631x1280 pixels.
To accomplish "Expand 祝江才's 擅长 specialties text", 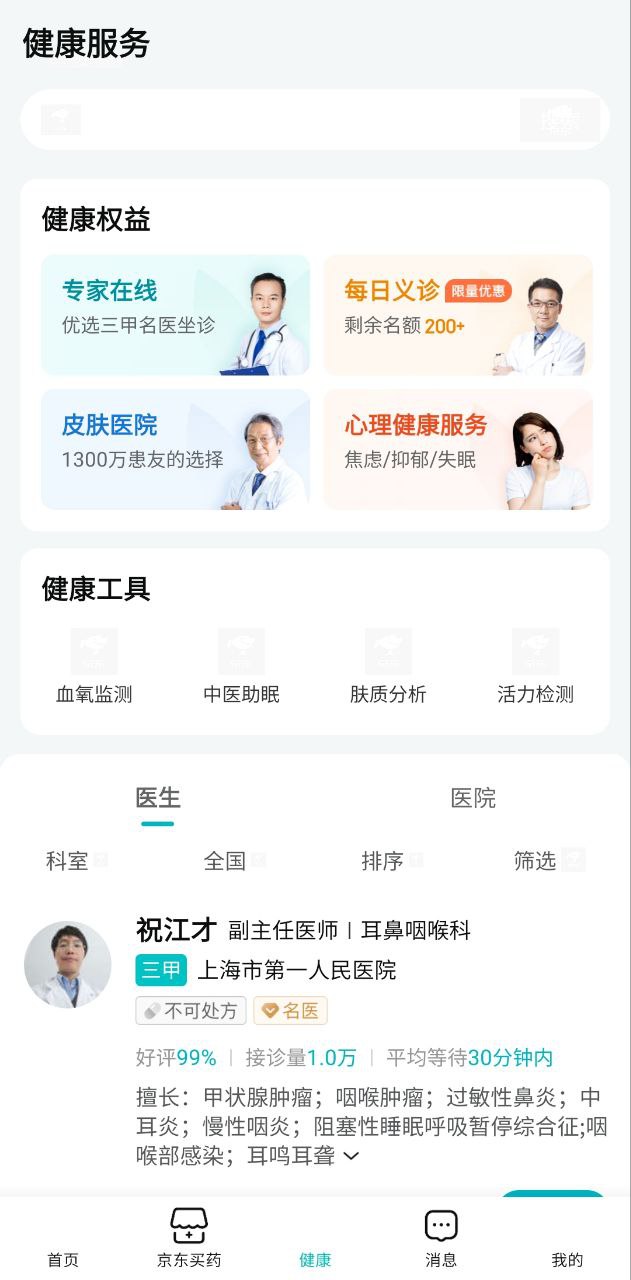I will 351,1156.
